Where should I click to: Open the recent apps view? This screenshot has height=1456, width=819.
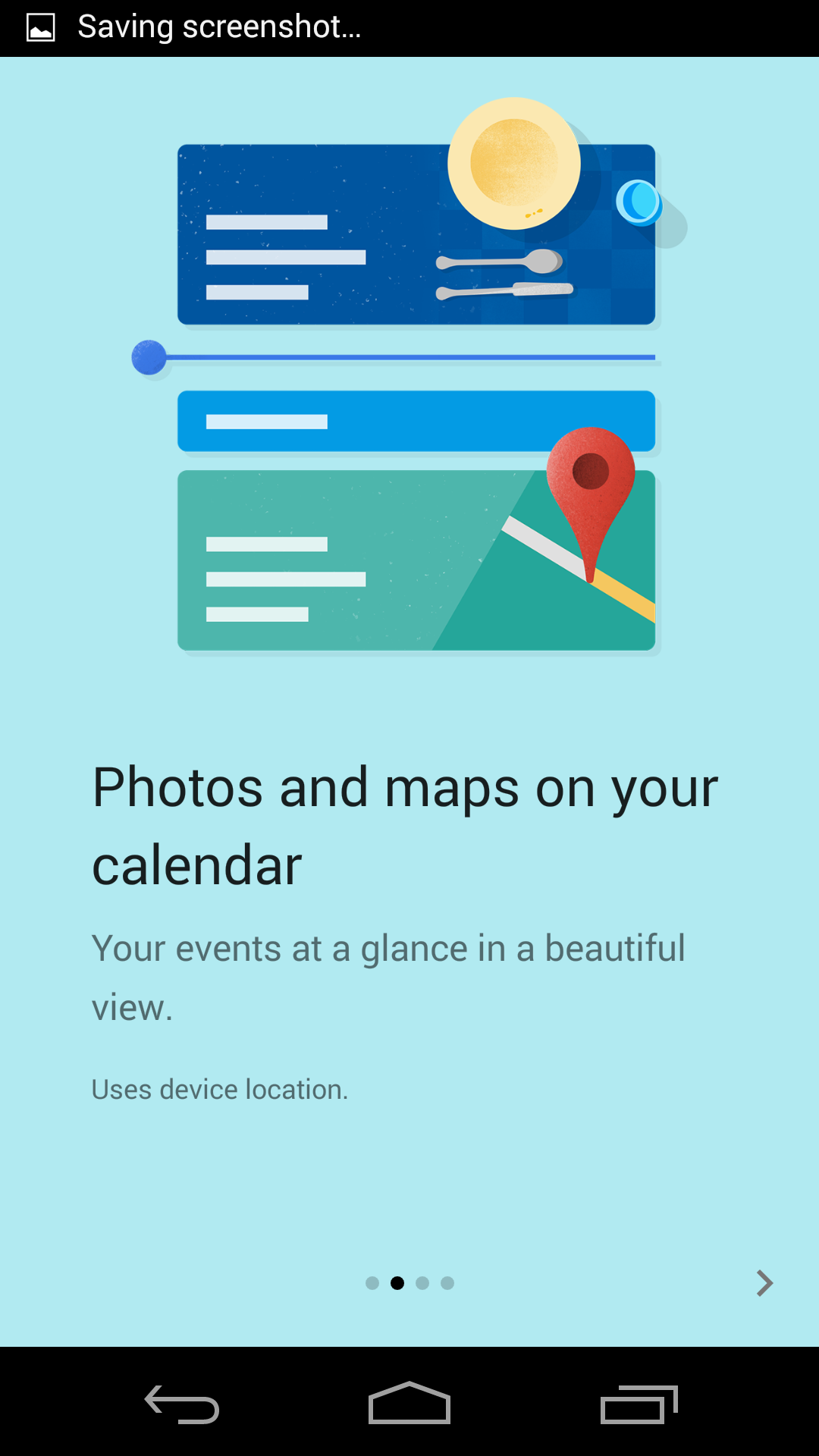pyautogui.click(x=639, y=1404)
